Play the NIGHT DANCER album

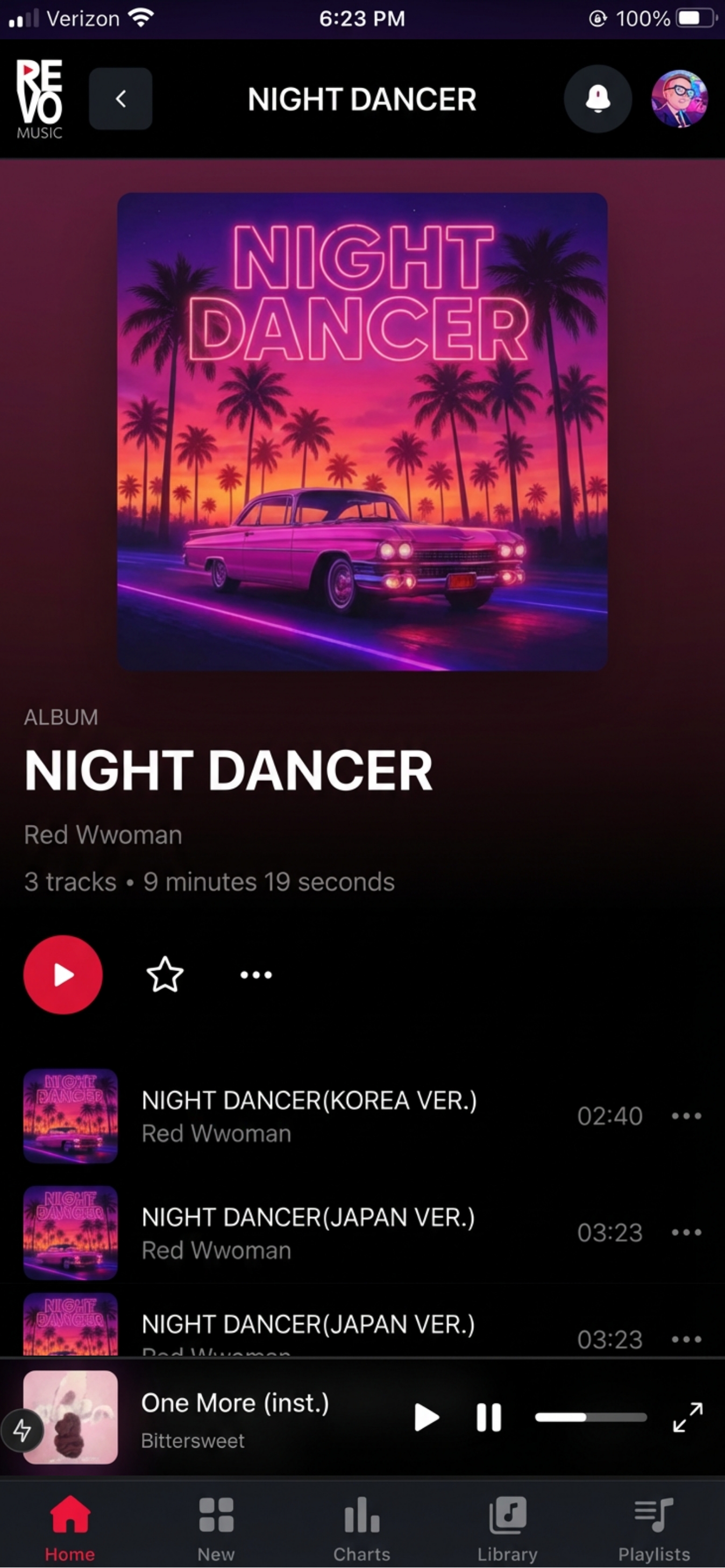click(x=63, y=974)
